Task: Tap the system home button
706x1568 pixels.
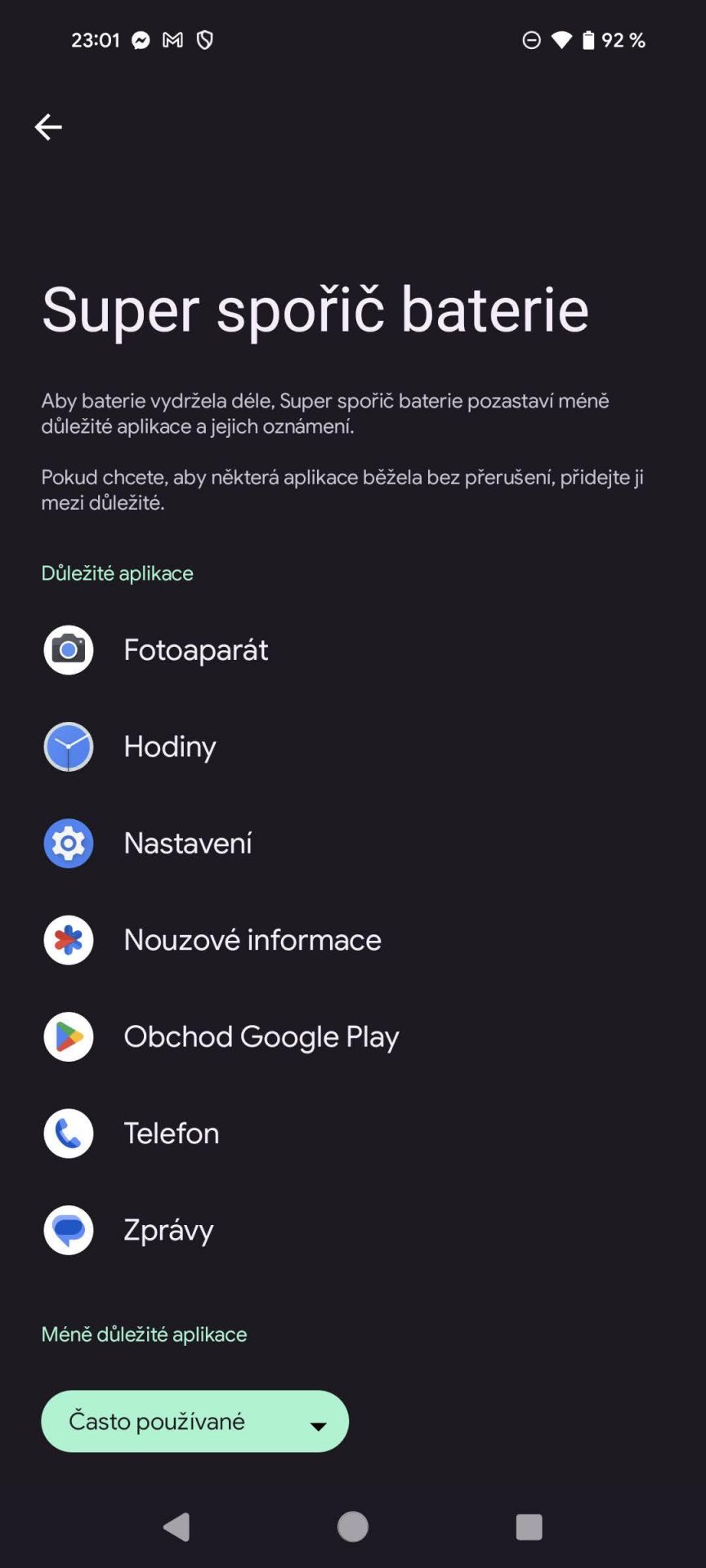Action: coord(353,1526)
